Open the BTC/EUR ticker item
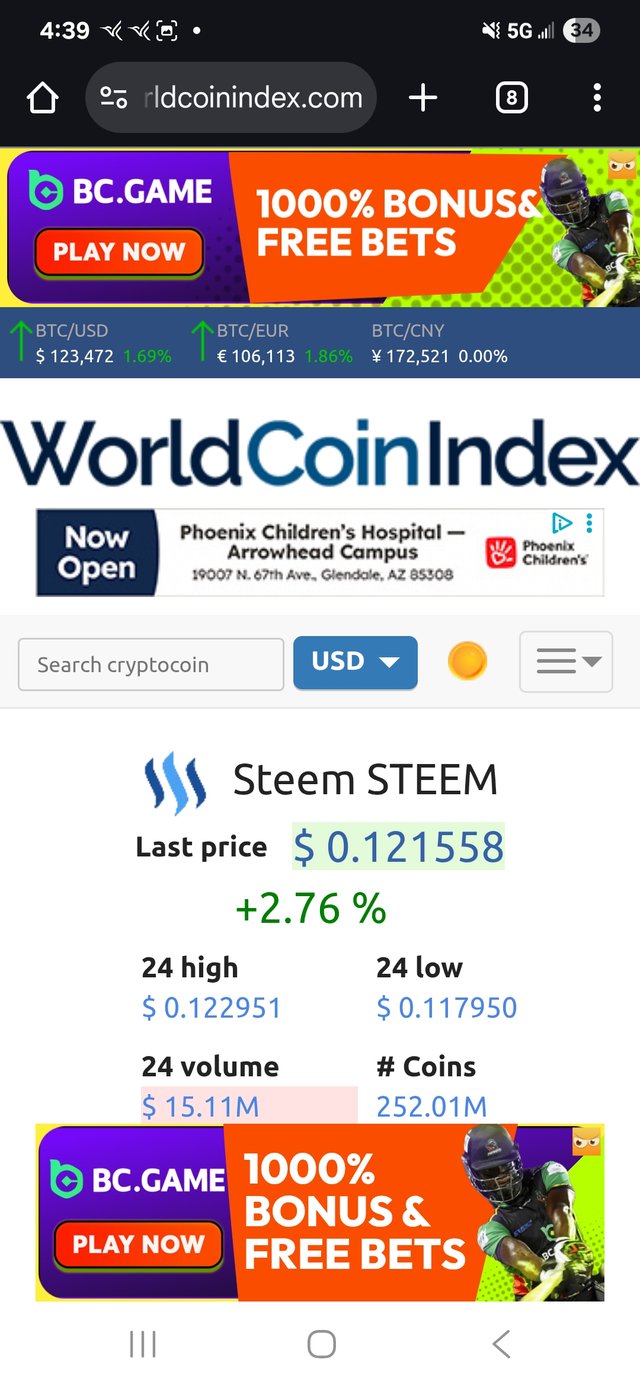 click(273, 343)
